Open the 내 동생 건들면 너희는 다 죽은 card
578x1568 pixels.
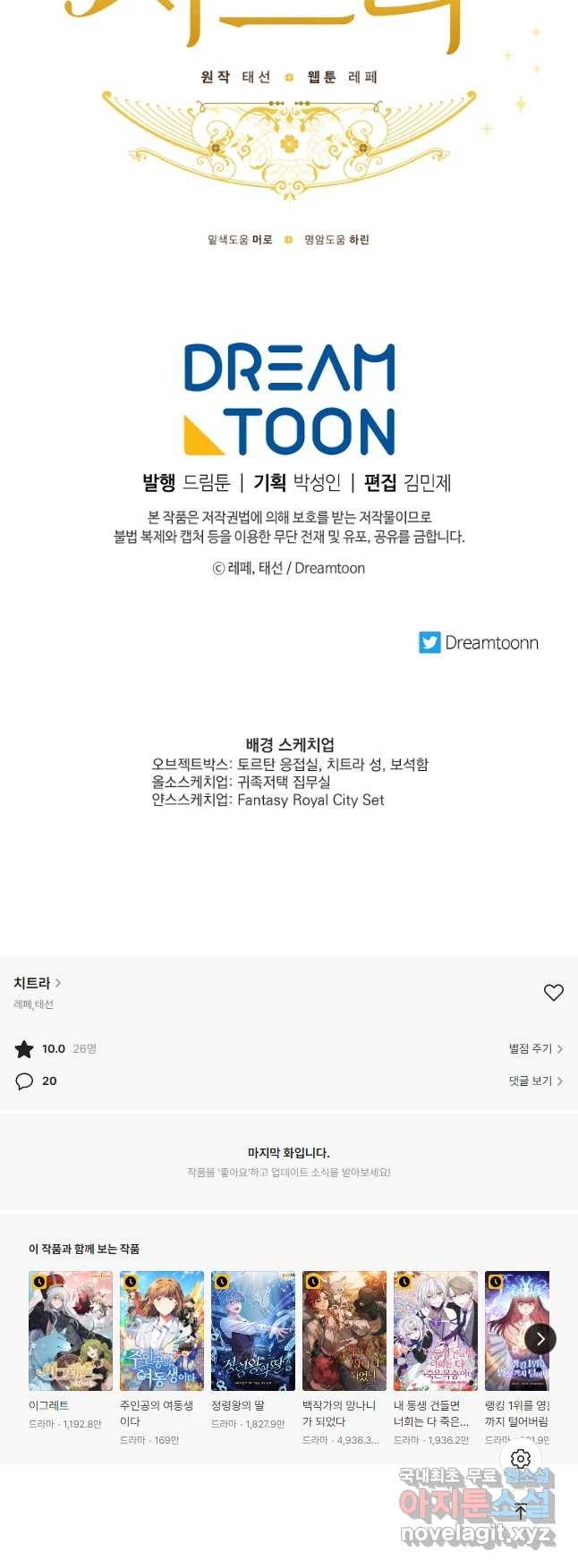point(436,1331)
